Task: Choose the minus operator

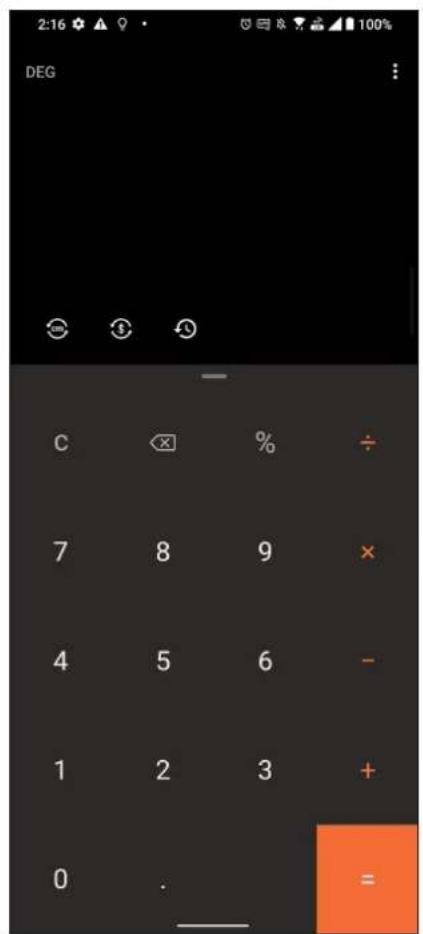Action: 368,661
